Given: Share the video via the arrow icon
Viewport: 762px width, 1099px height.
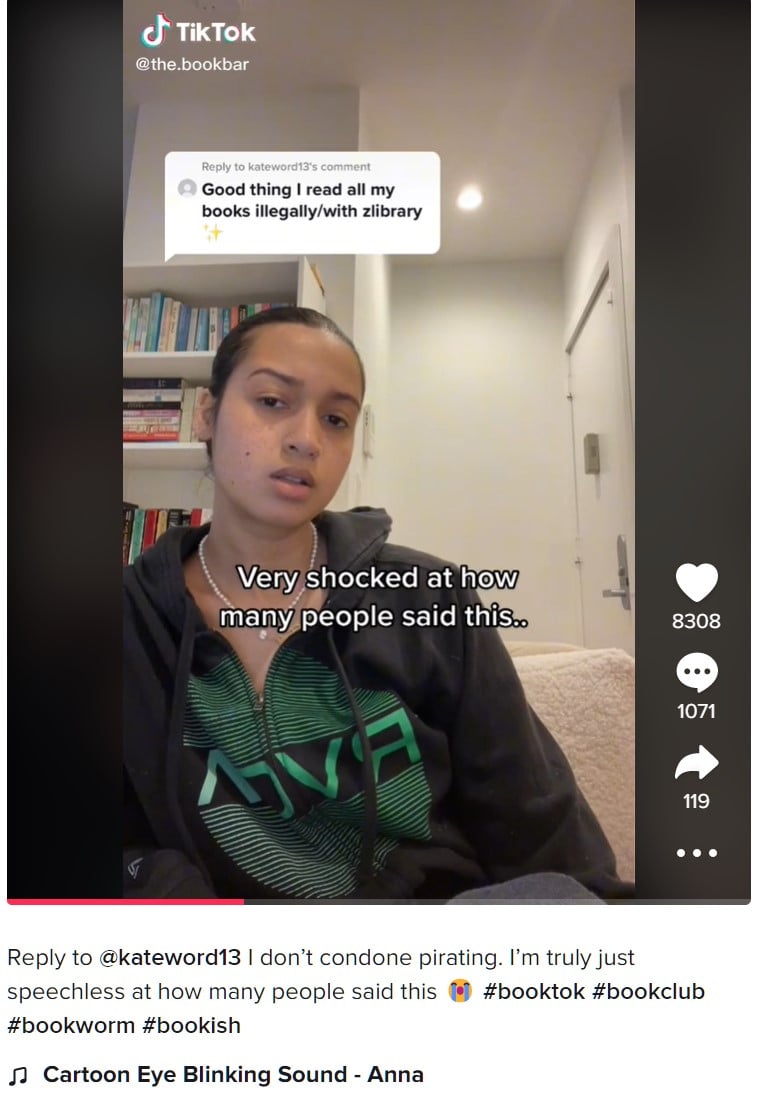Looking at the screenshot, I should tap(696, 765).
